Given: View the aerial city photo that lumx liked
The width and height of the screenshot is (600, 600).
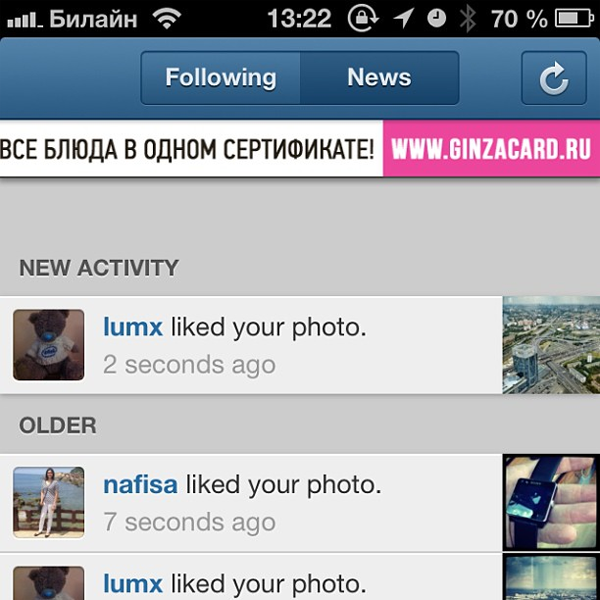Looking at the screenshot, I should [x=551, y=345].
